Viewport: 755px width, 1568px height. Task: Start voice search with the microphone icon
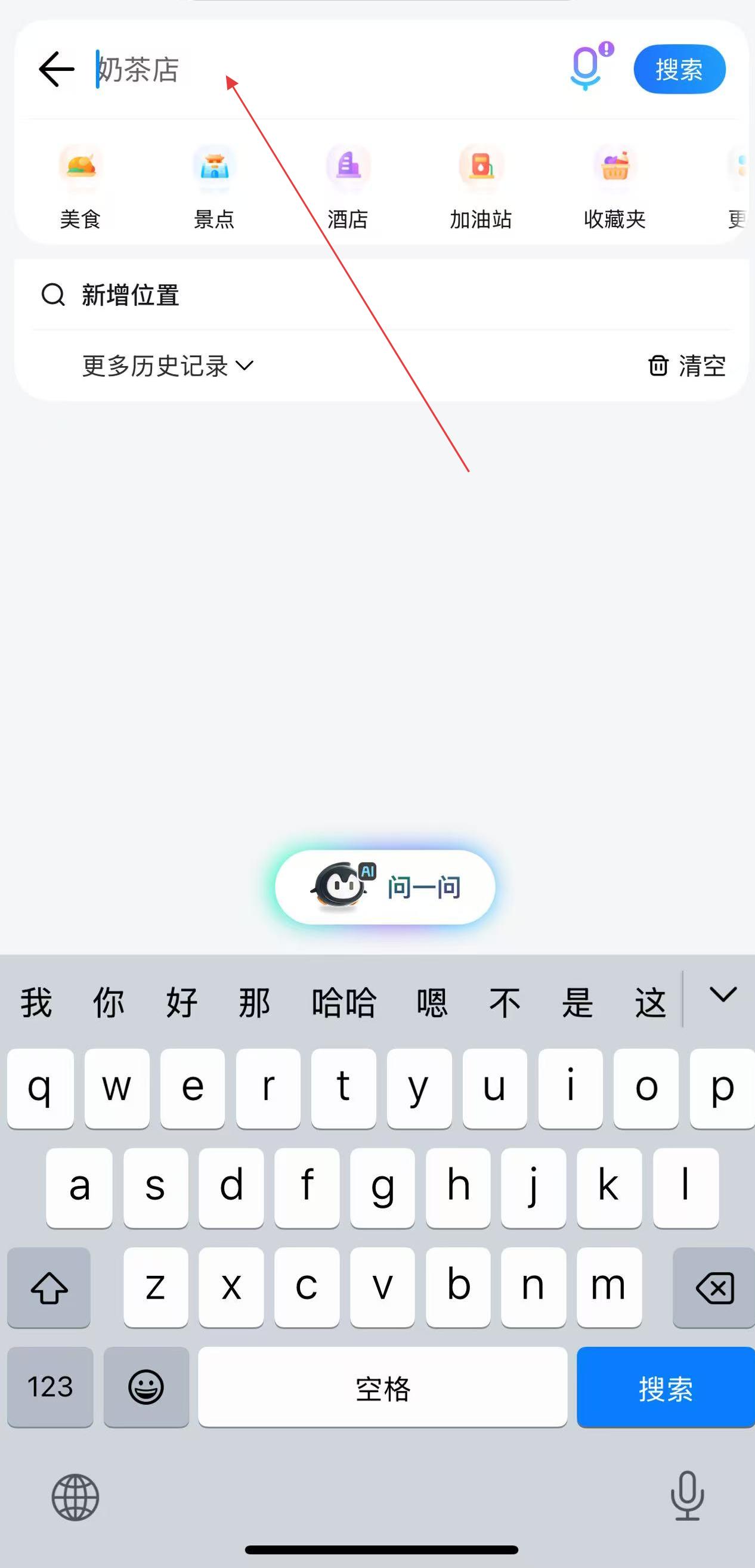point(587,67)
